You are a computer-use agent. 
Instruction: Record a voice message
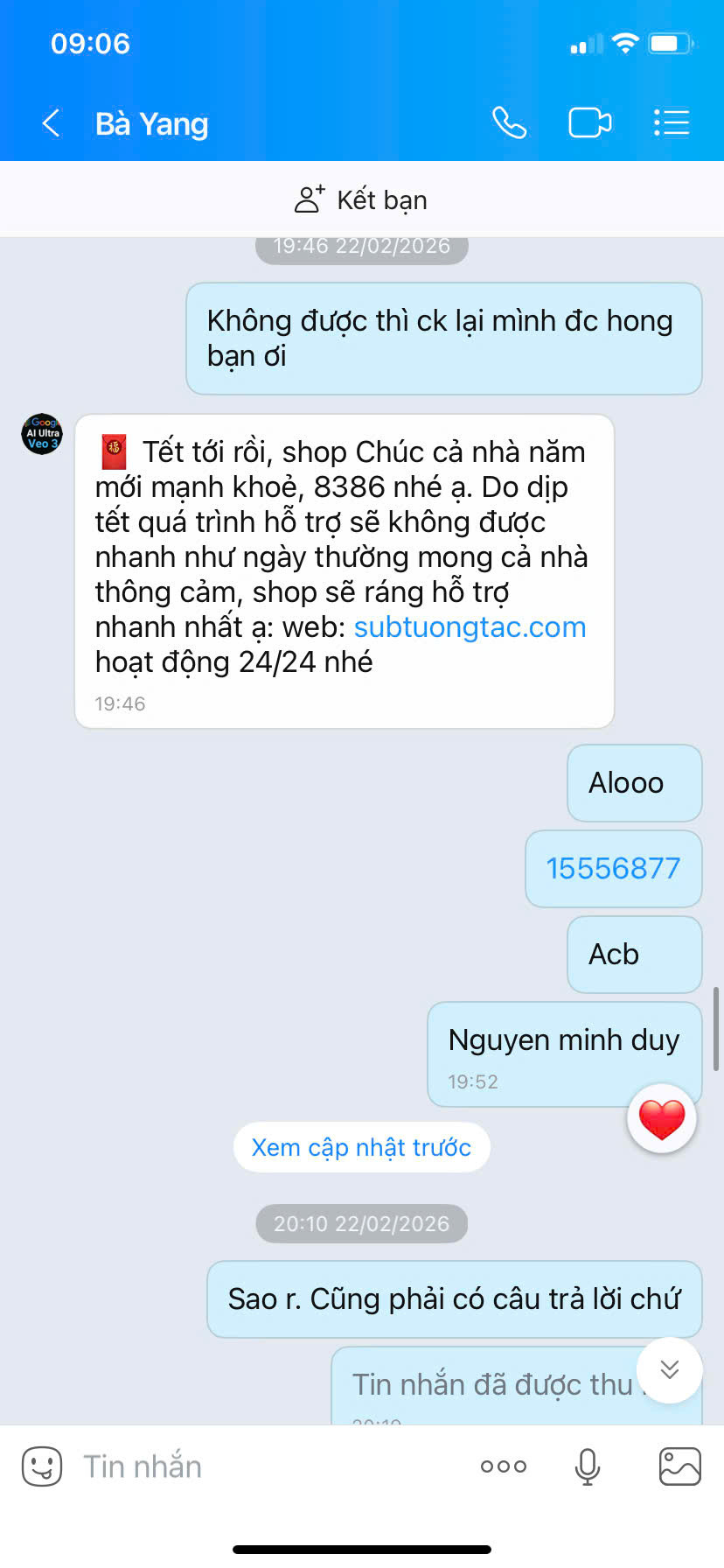(x=588, y=1466)
